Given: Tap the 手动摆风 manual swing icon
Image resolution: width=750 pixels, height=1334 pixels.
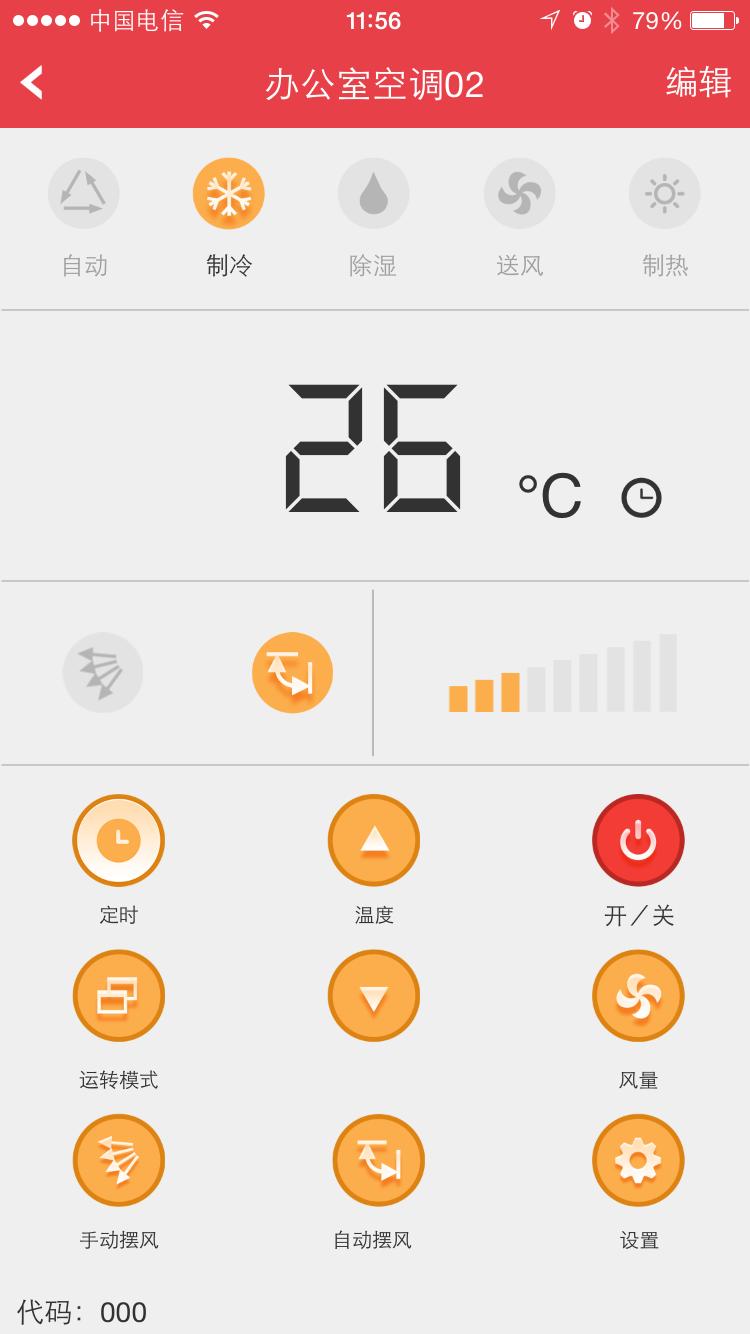Looking at the screenshot, I should click(x=118, y=1160).
